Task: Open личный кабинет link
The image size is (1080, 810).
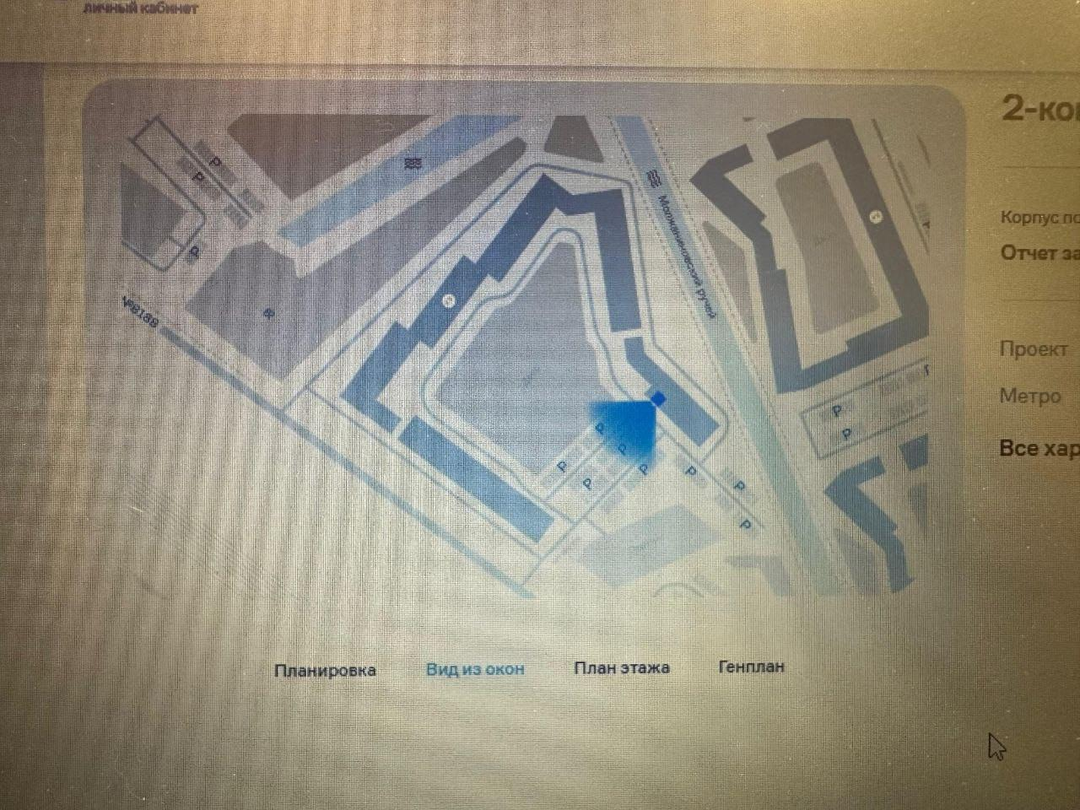Action: point(140,8)
